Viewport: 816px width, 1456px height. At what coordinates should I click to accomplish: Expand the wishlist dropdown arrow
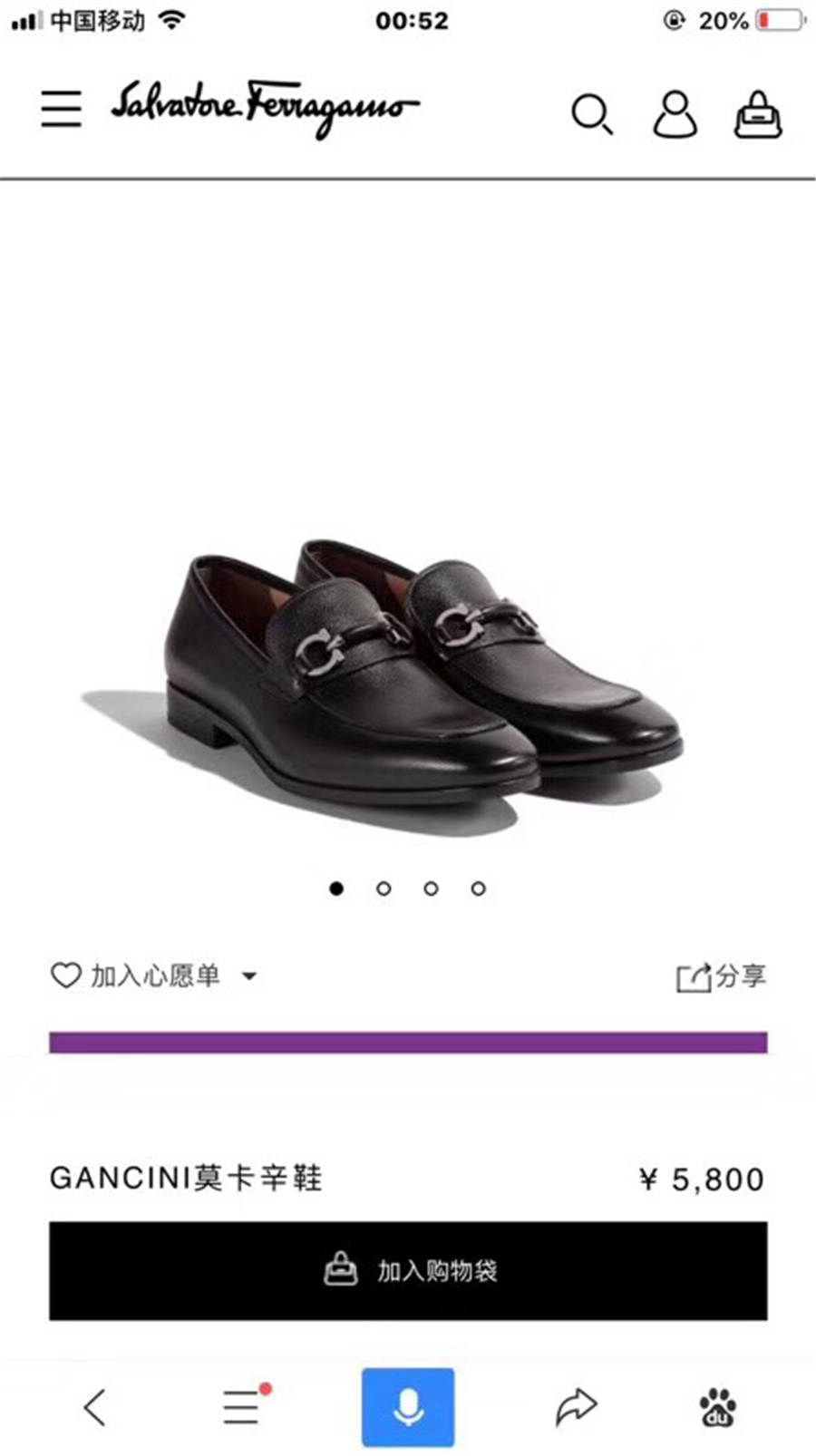pos(249,976)
